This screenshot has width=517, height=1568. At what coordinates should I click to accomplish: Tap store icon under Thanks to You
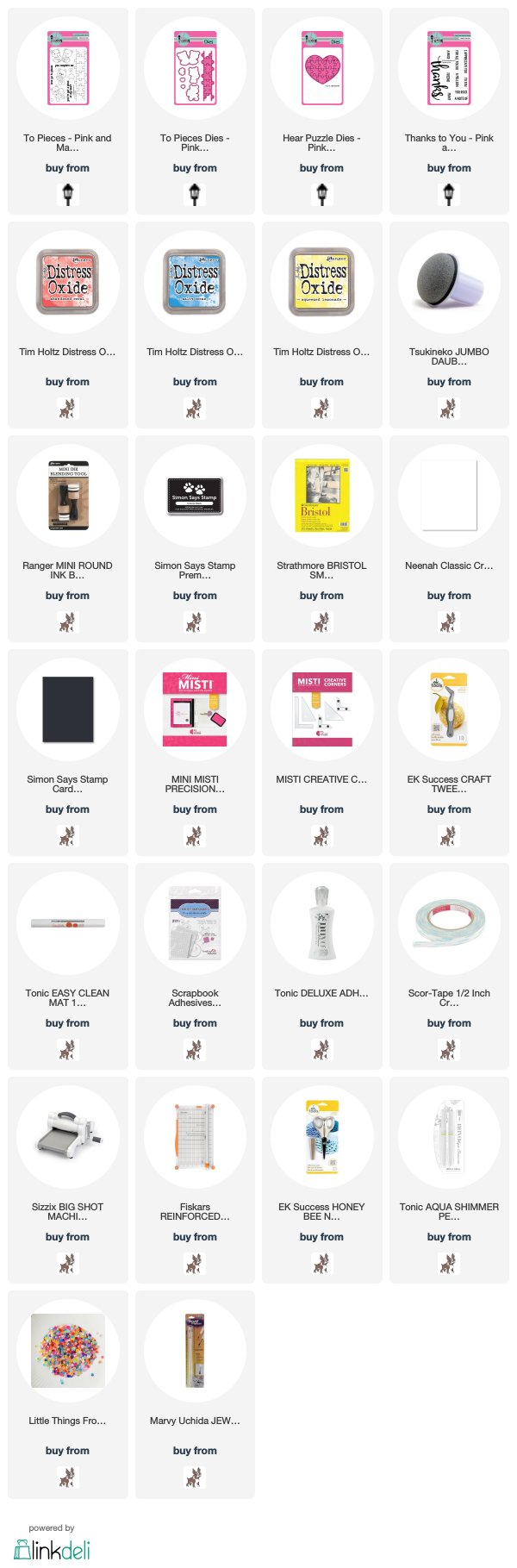point(449,195)
